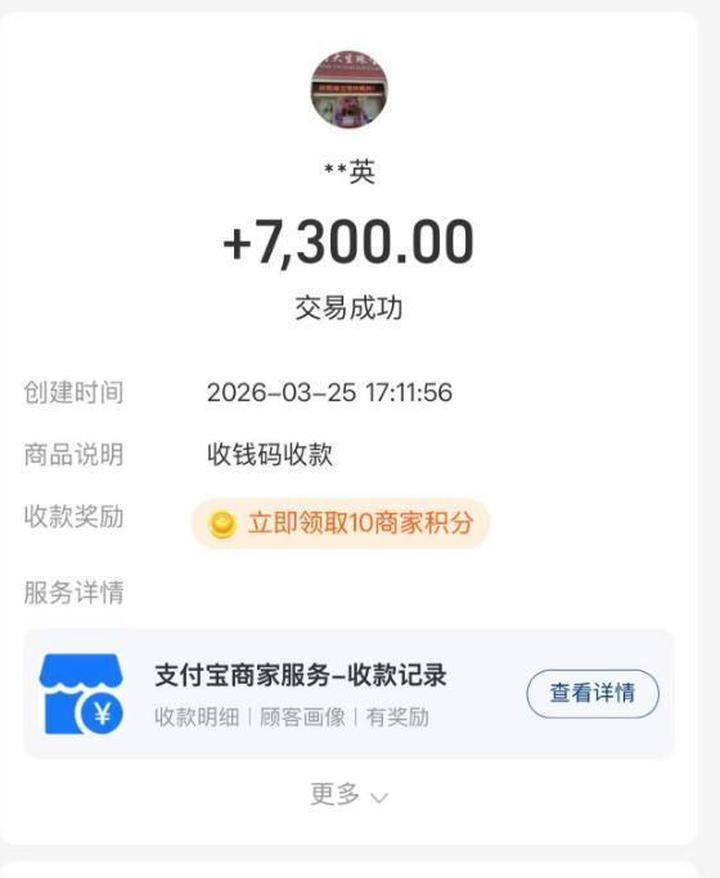Open the 支付宝商家服务-收款记录 card
Viewport: 720px width, 878px height.
pos(300,693)
